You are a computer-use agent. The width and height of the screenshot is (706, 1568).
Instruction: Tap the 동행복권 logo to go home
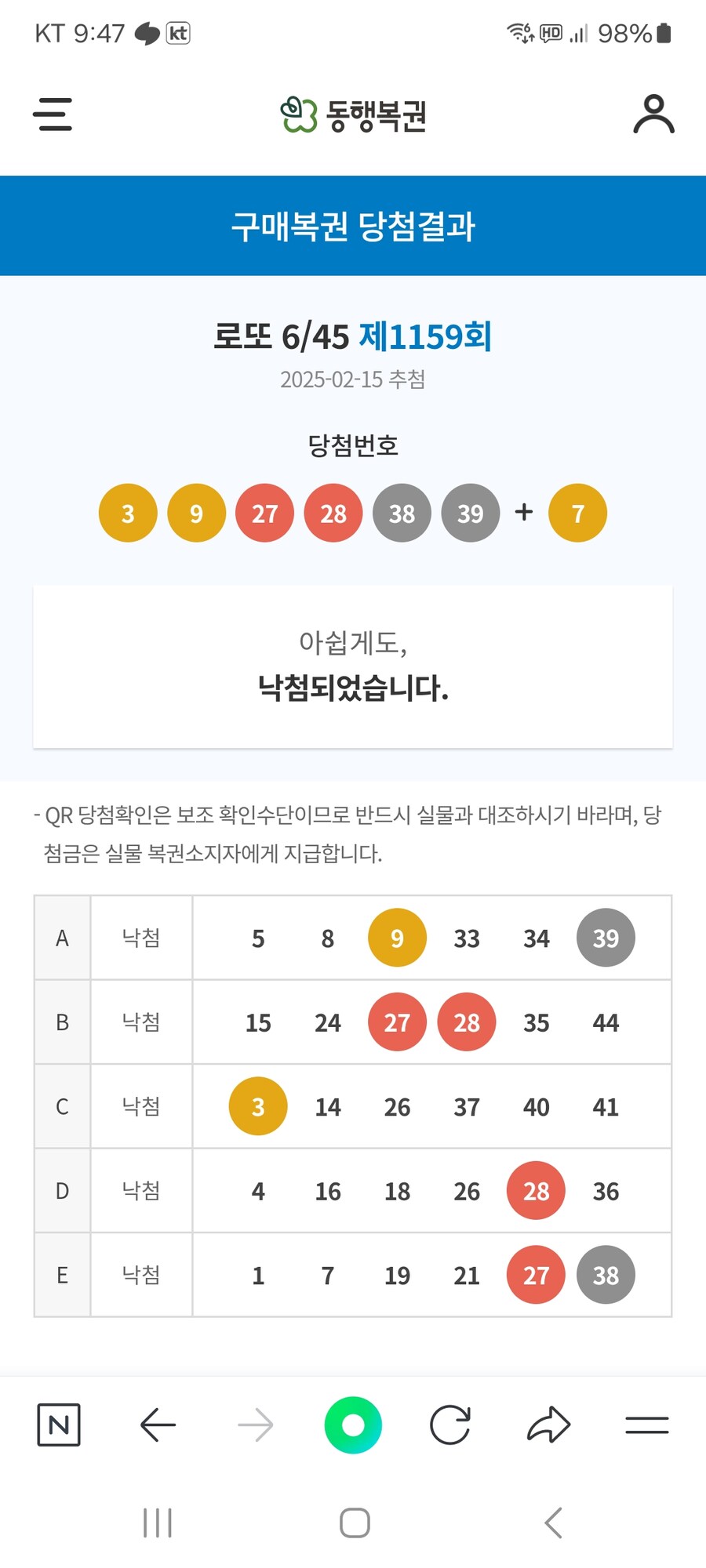coord(353,115)
